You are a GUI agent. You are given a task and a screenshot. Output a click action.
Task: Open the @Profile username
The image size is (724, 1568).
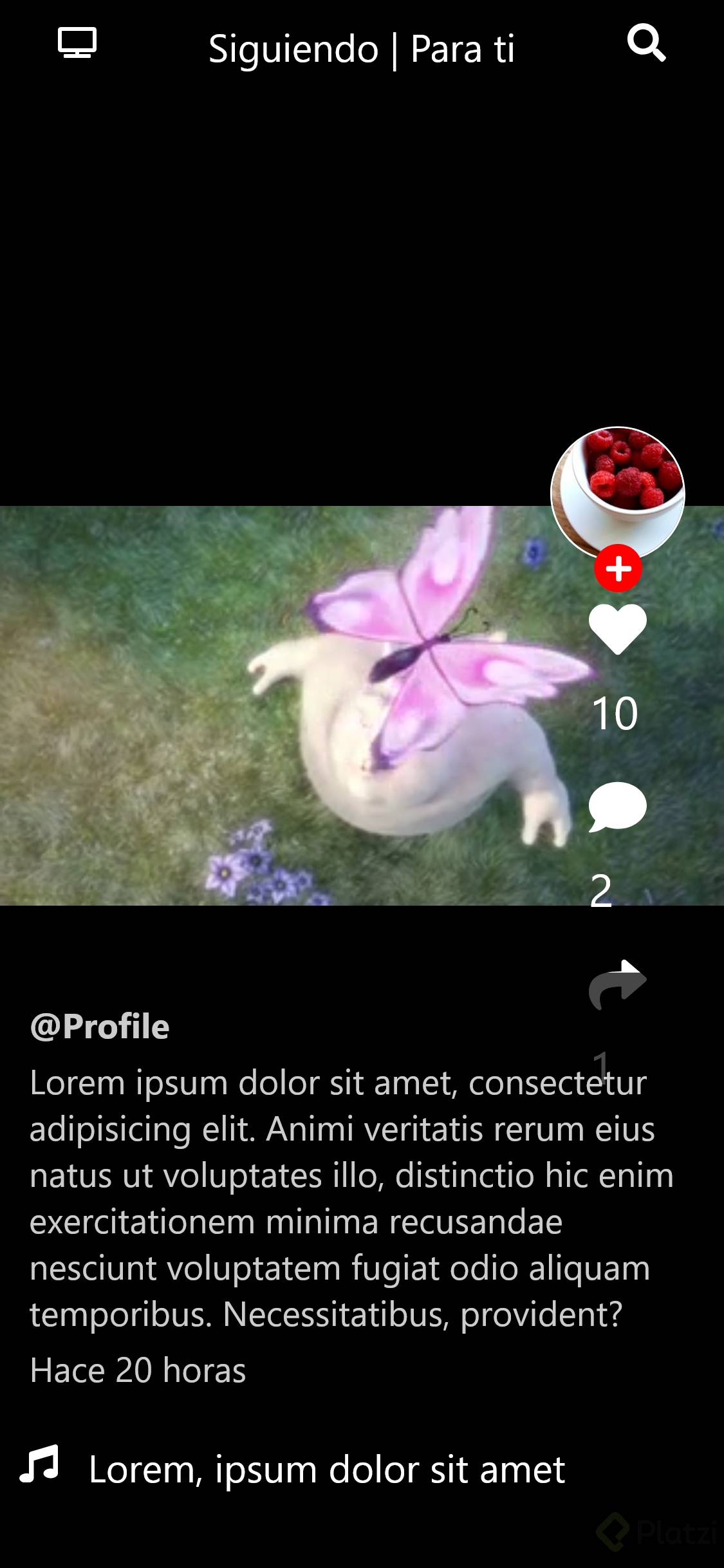click(x=100, y=1026)
